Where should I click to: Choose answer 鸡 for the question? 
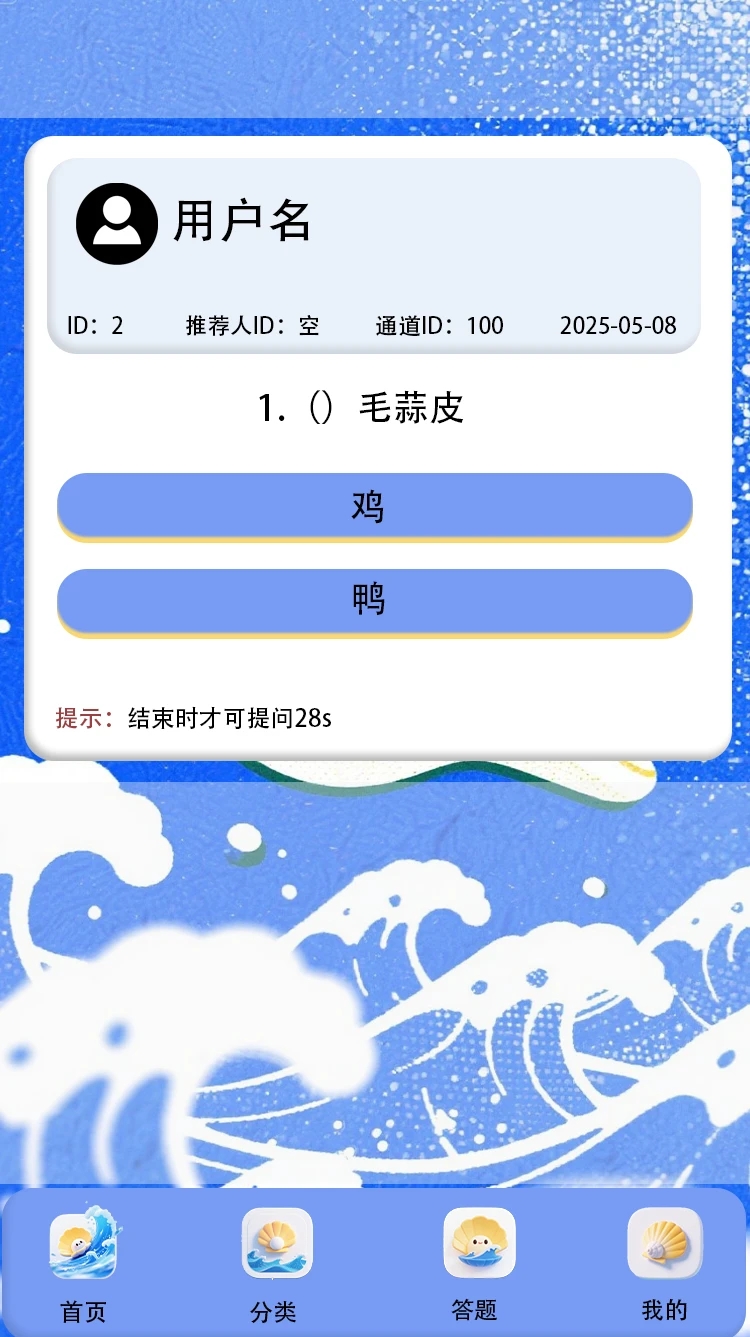coord(374,505)
